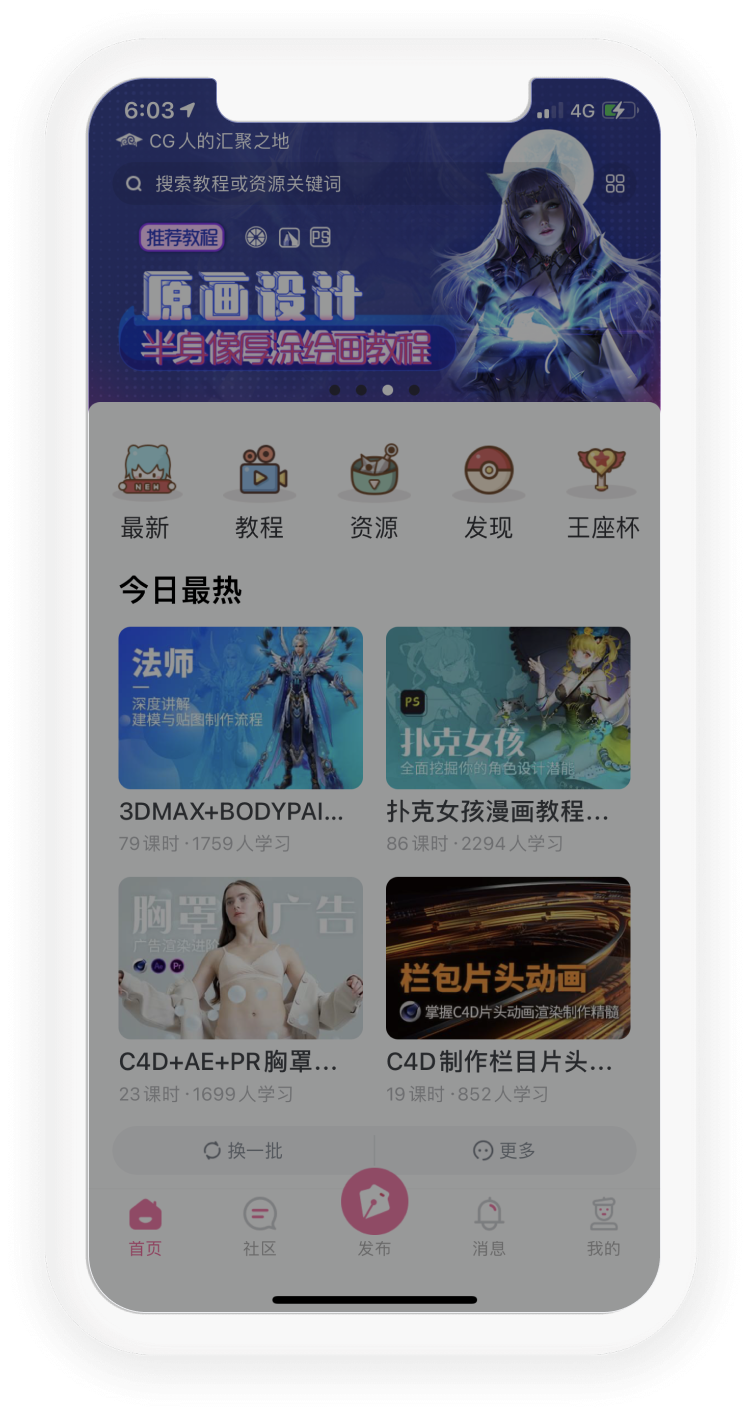Open the 王座杯 category
750x1415 pixels.
[x=602, y=491]
